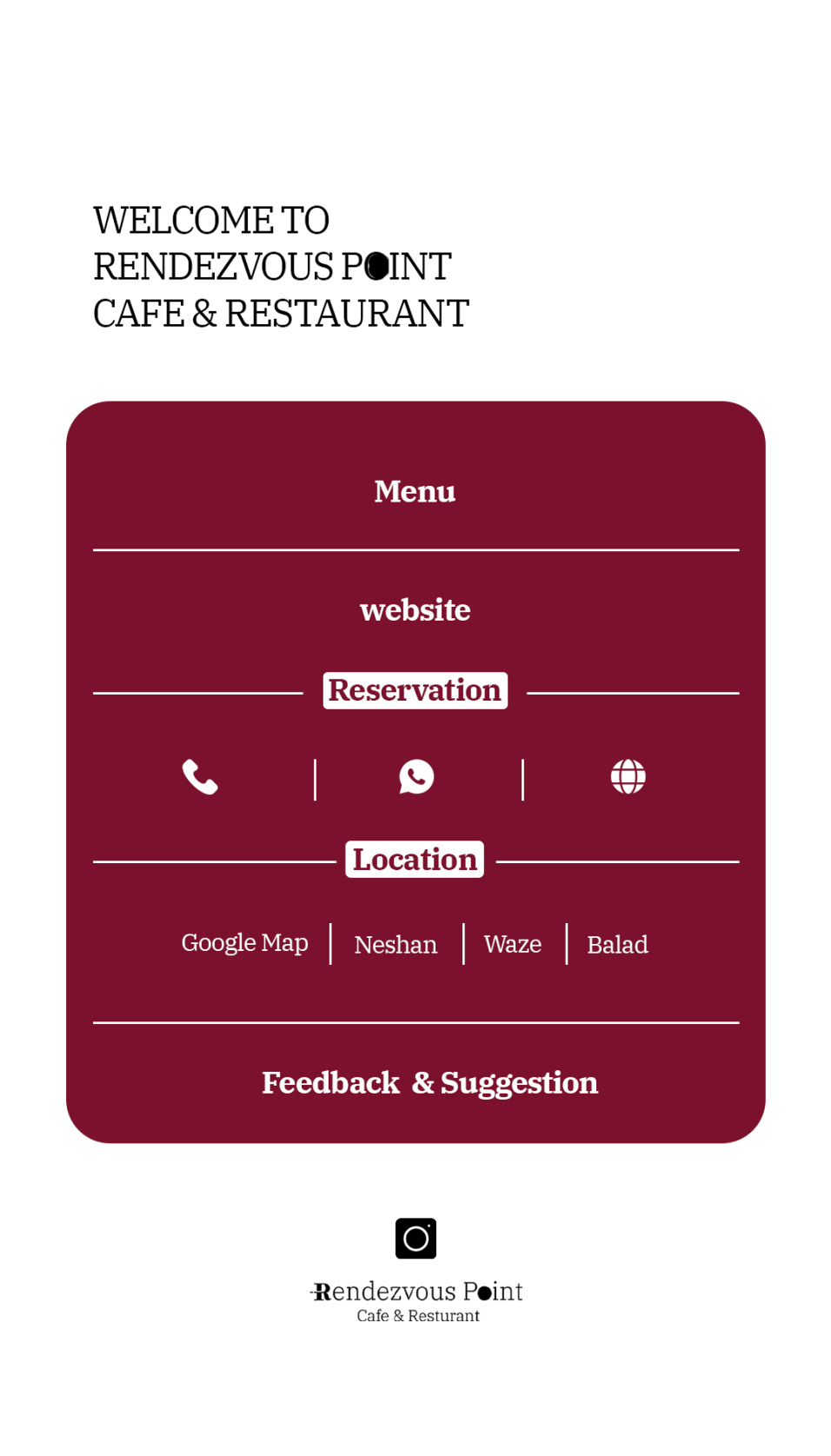Open online reservation via globe icon
This screenshot has height=1456, width=831.
pos(628,777)
